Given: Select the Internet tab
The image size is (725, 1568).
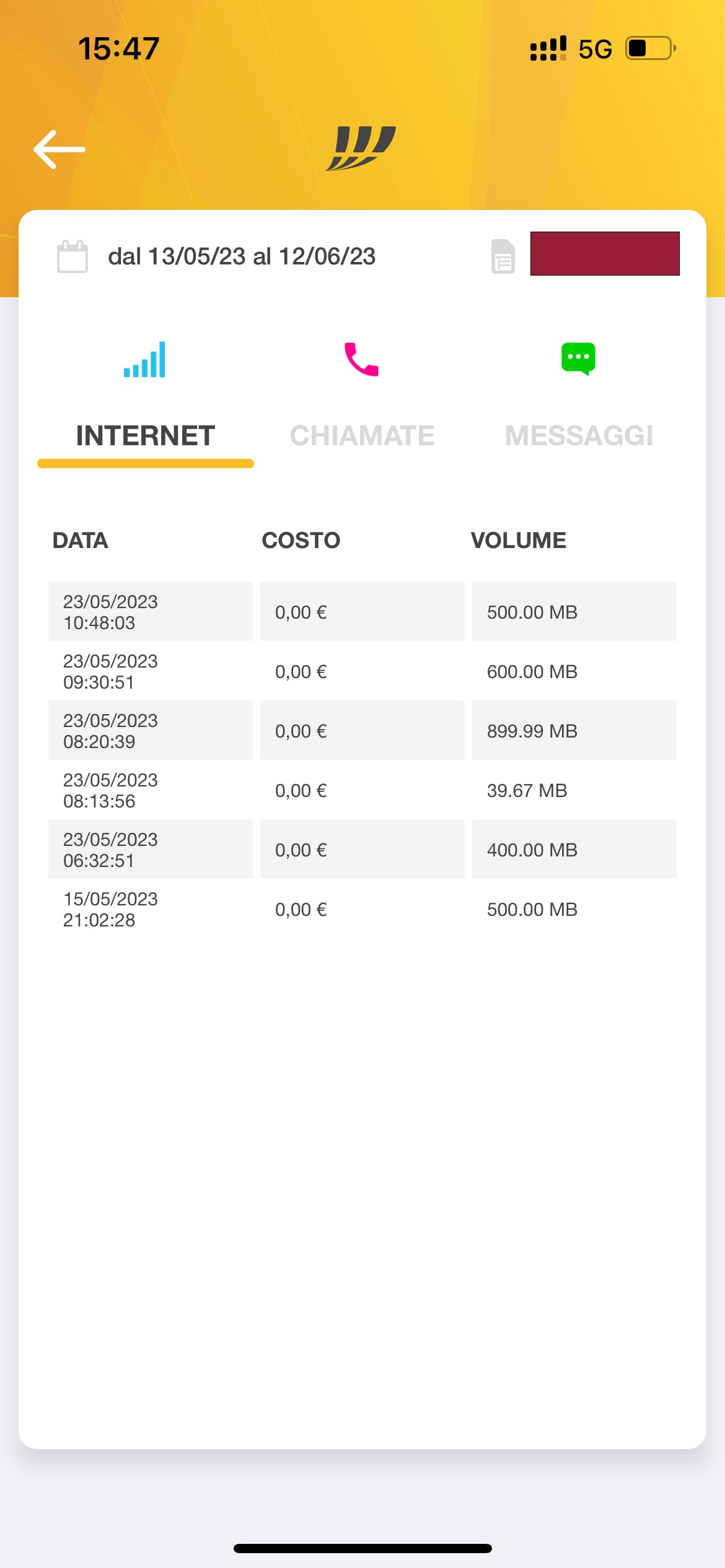Looking at the screenshot, I should click(x=145, y=396).
